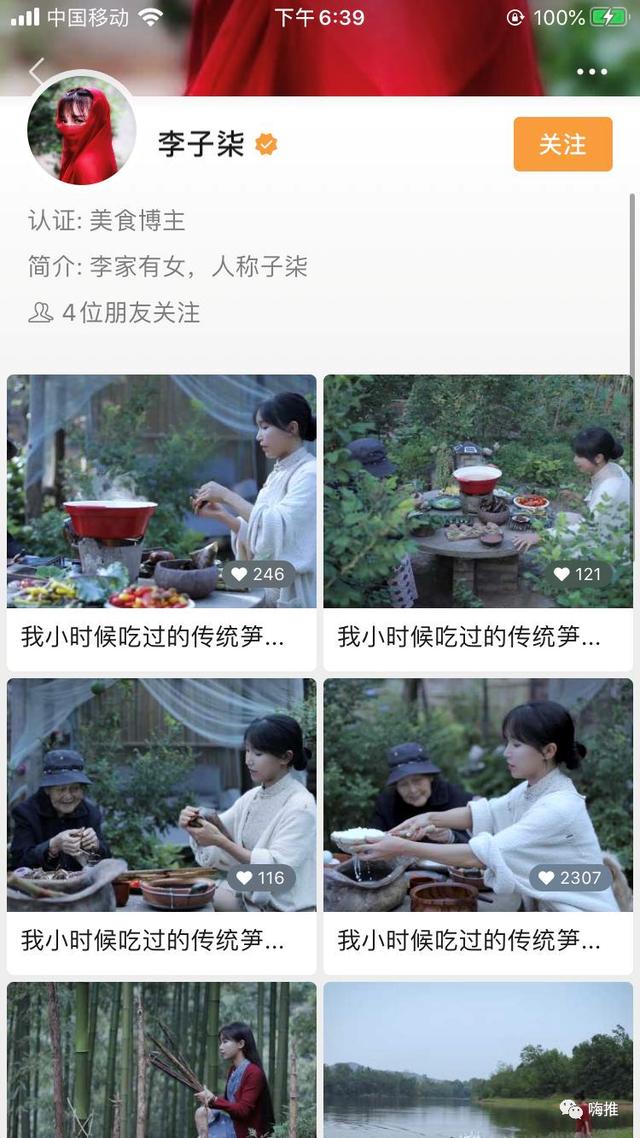This screenshot has width=640, height=1138.
Task: View 李子柒's profile avatar
Action: 81,131
